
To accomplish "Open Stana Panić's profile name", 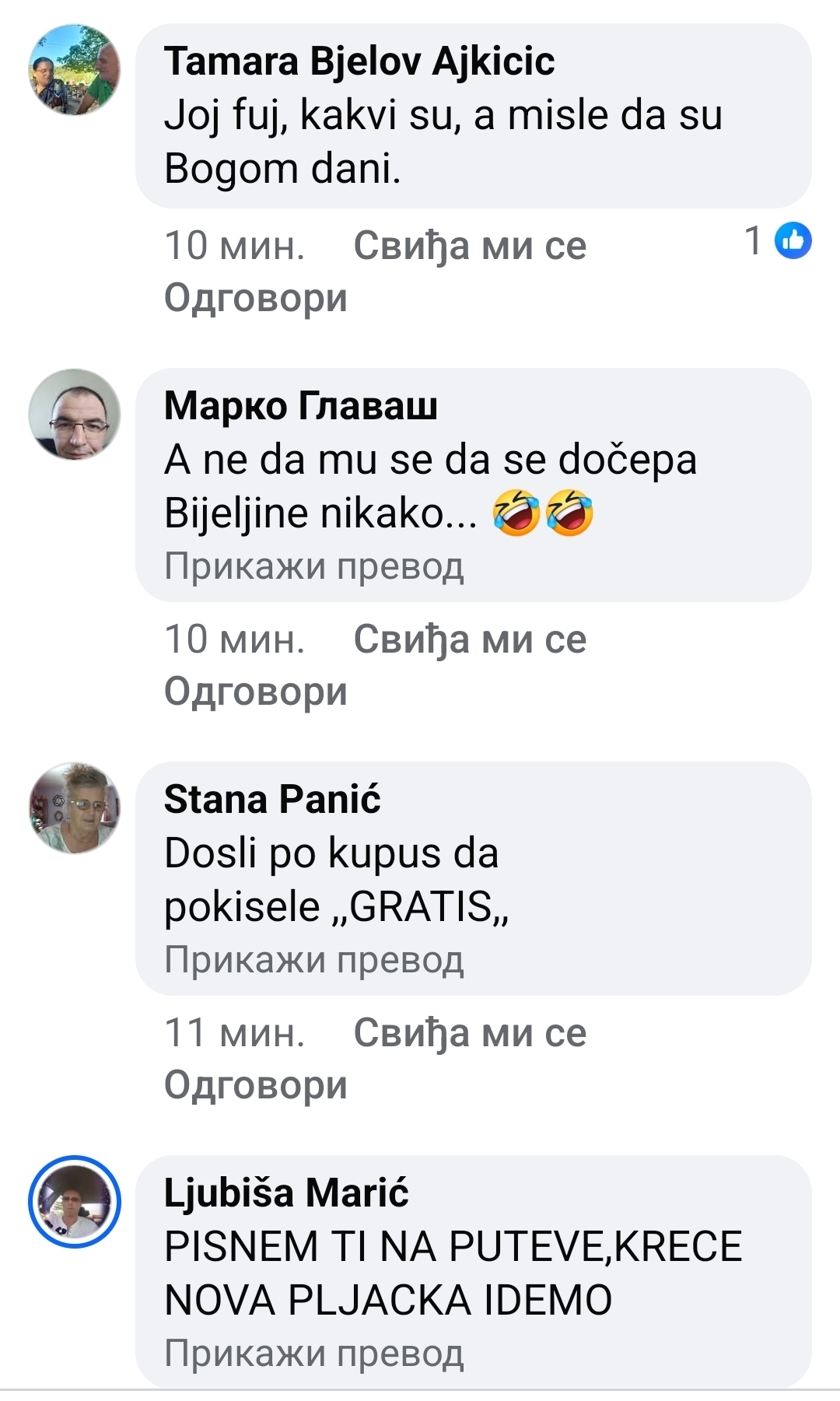I will coord(272,799).
